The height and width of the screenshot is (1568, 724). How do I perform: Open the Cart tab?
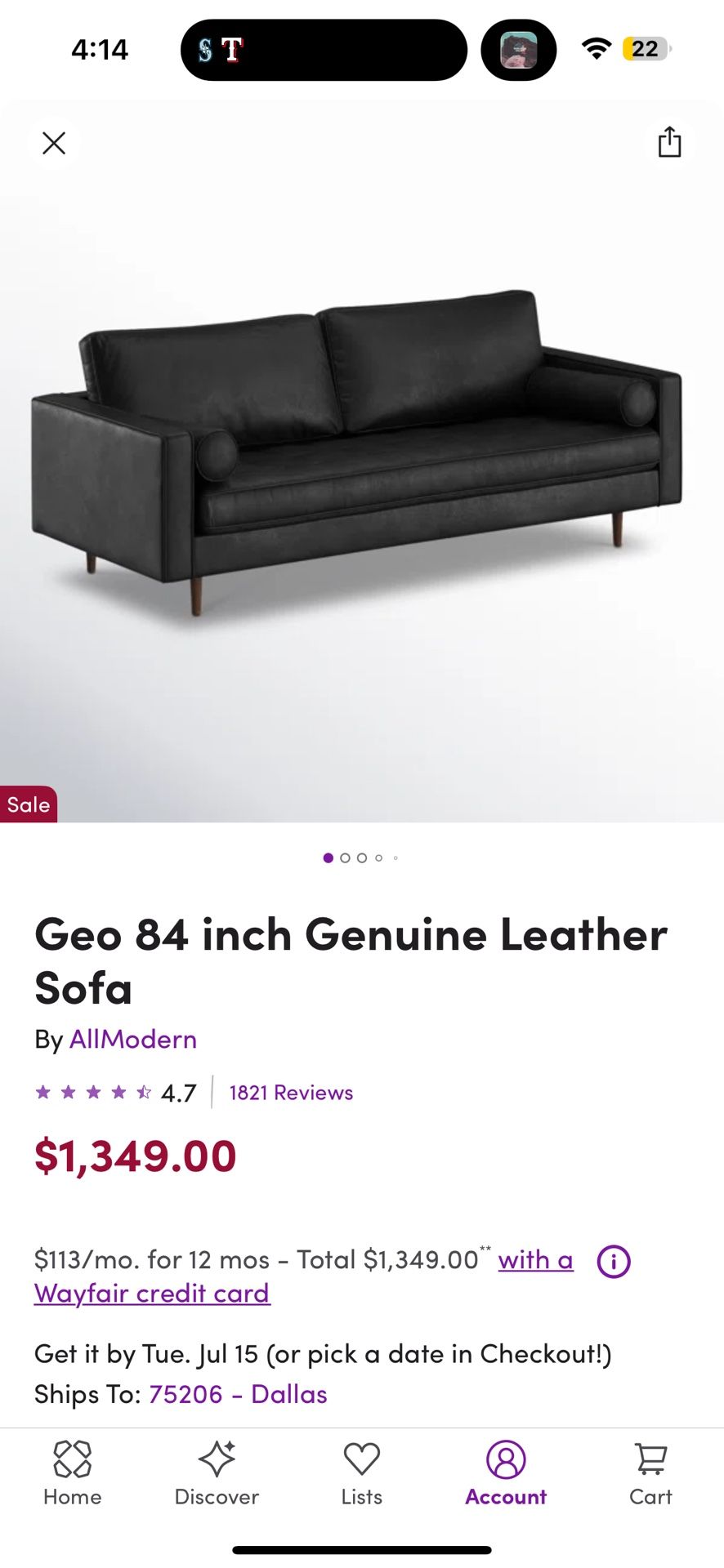pyautogui.click(x=650, y=1472)
